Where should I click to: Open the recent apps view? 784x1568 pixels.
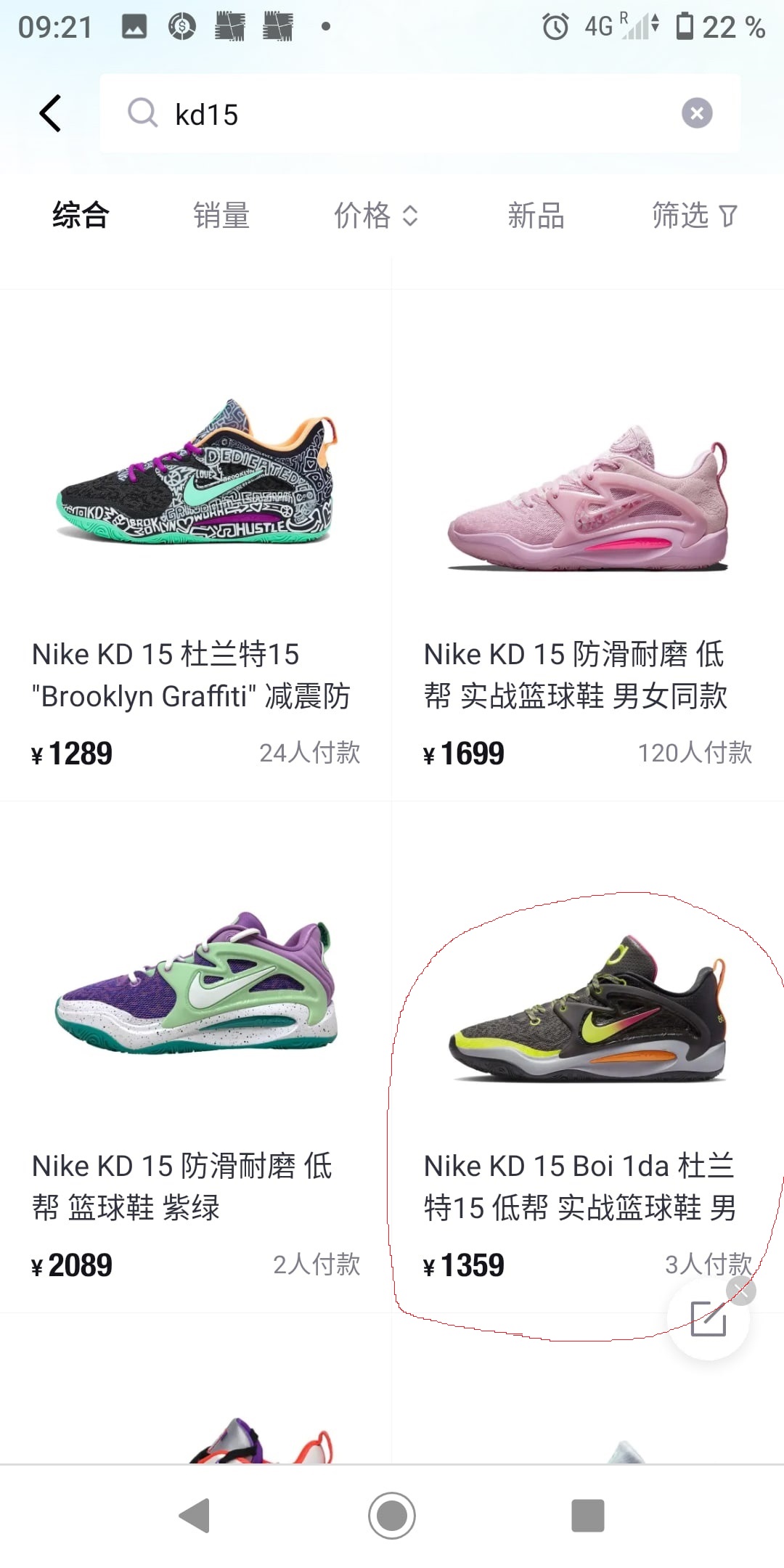pyautogui.click(x=587, y=1516)
